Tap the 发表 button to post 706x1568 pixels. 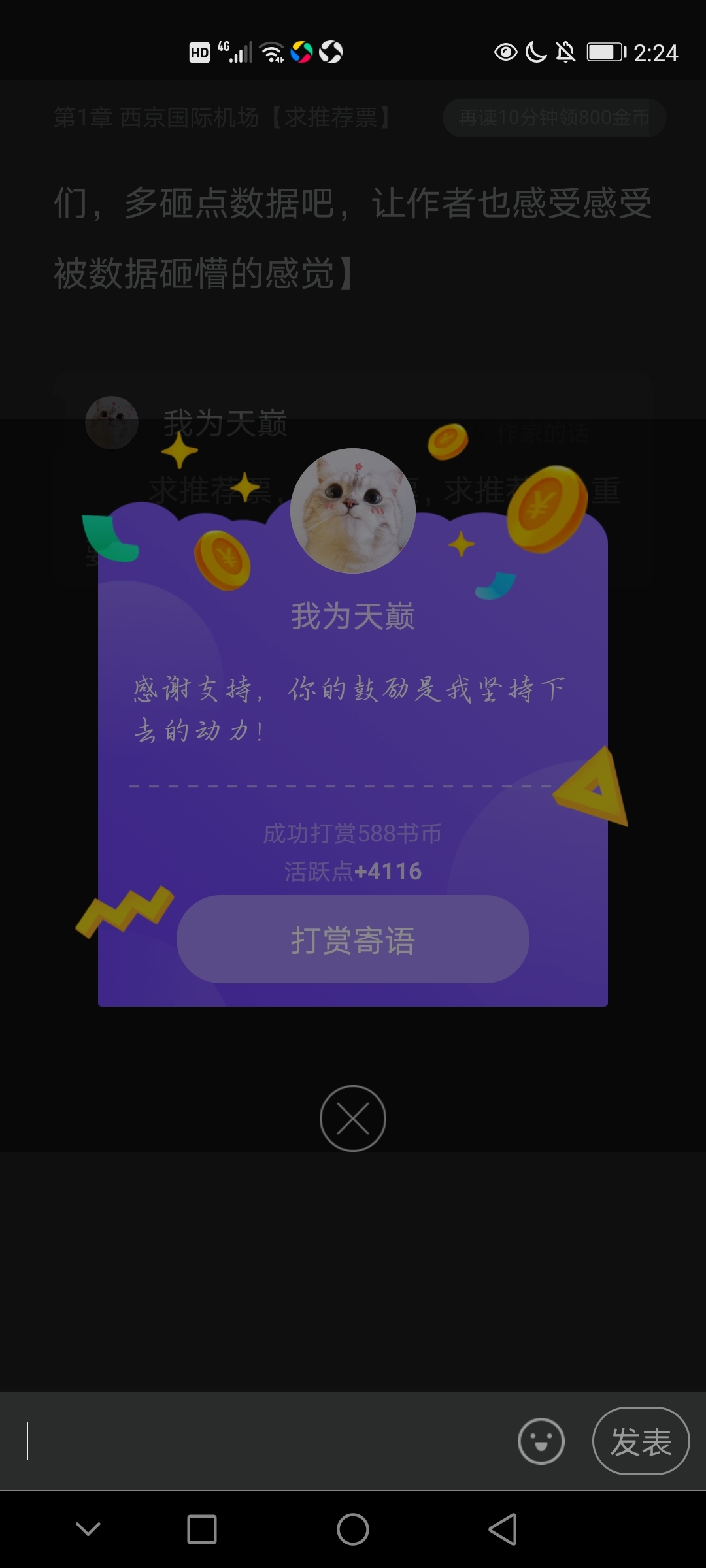point(640,1441)
